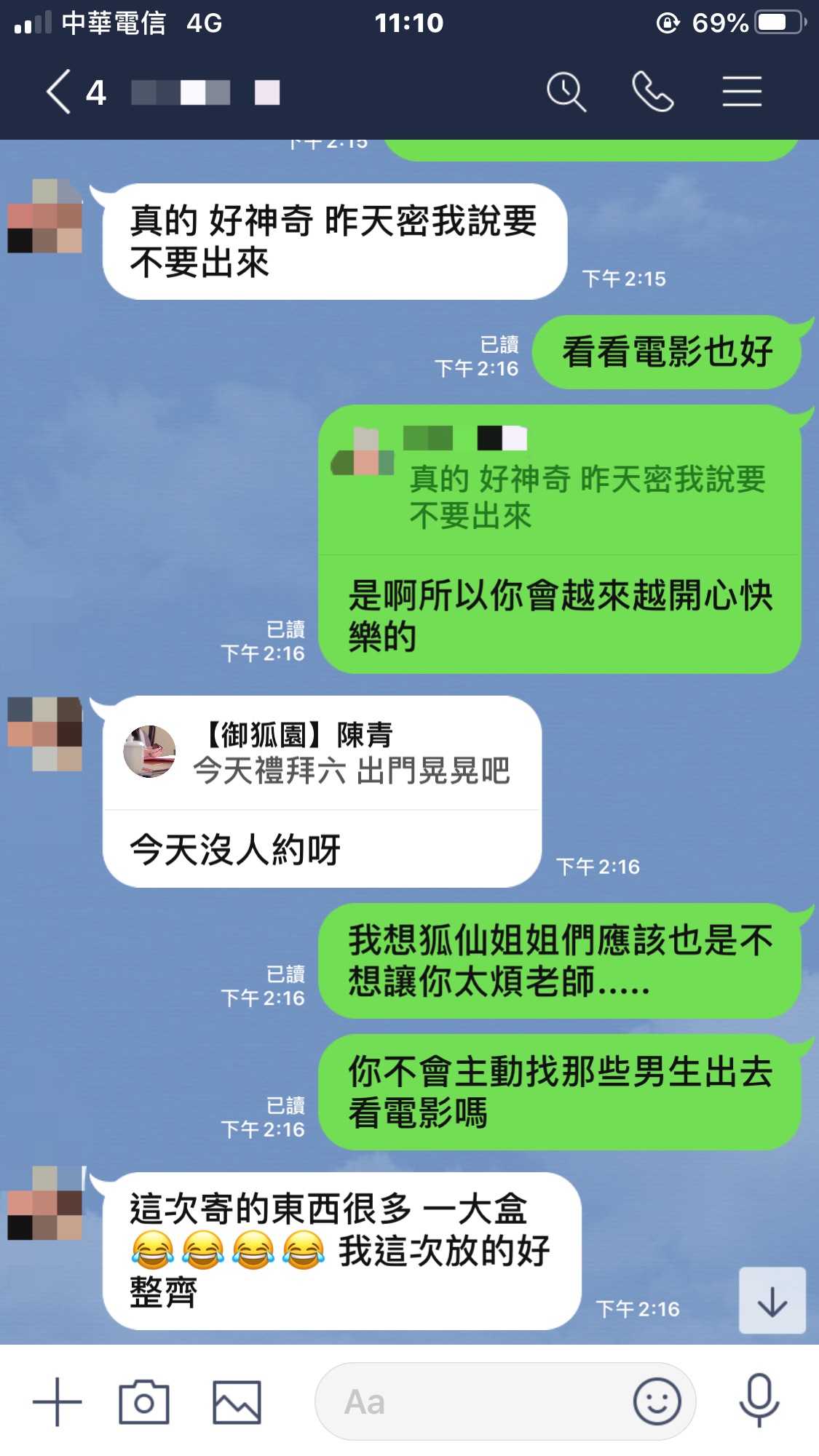Image resolution: width=819 pixels, height=1456 pixels.
Task: Search within this conversation
Action: (566, 92)
